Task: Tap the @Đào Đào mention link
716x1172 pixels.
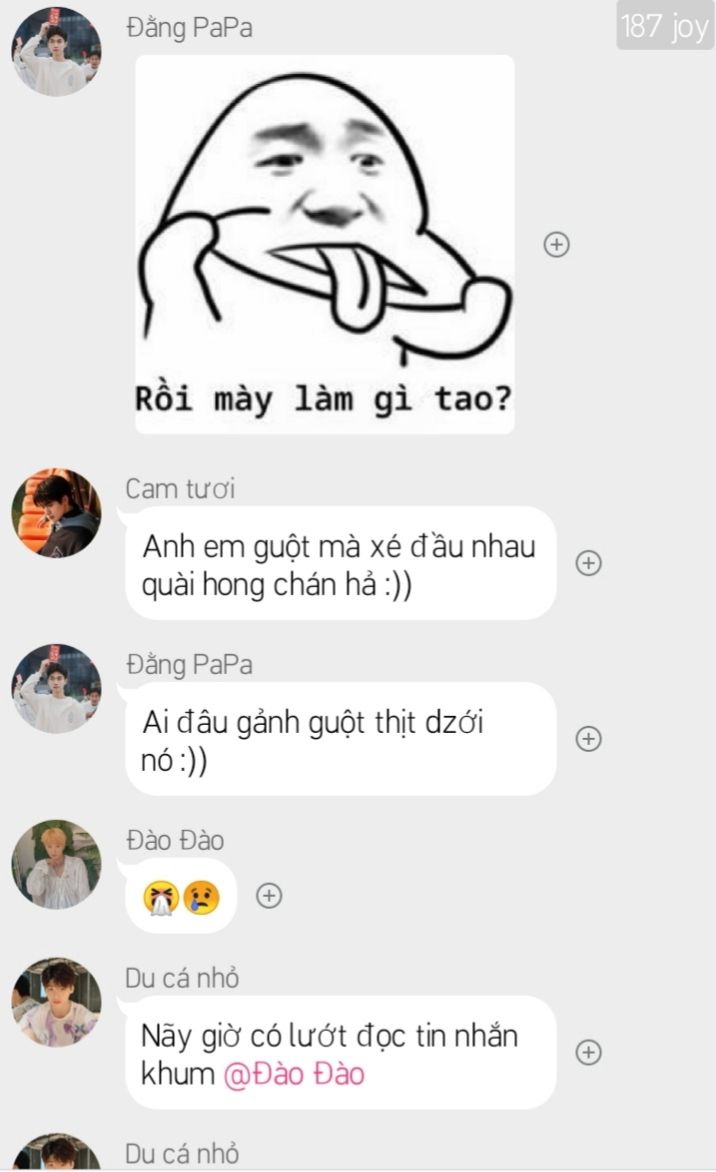Action: tap(294, 1074)
